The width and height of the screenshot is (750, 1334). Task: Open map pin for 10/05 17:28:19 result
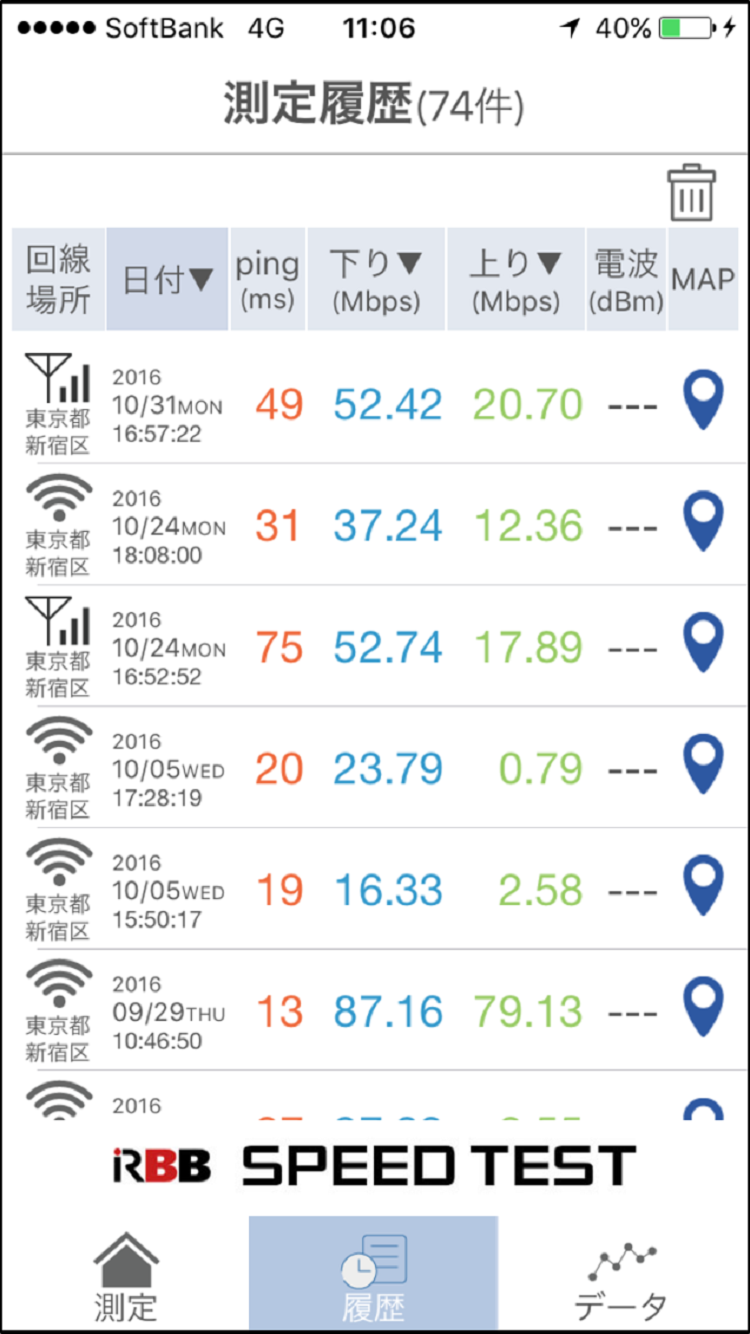[703, 765]
